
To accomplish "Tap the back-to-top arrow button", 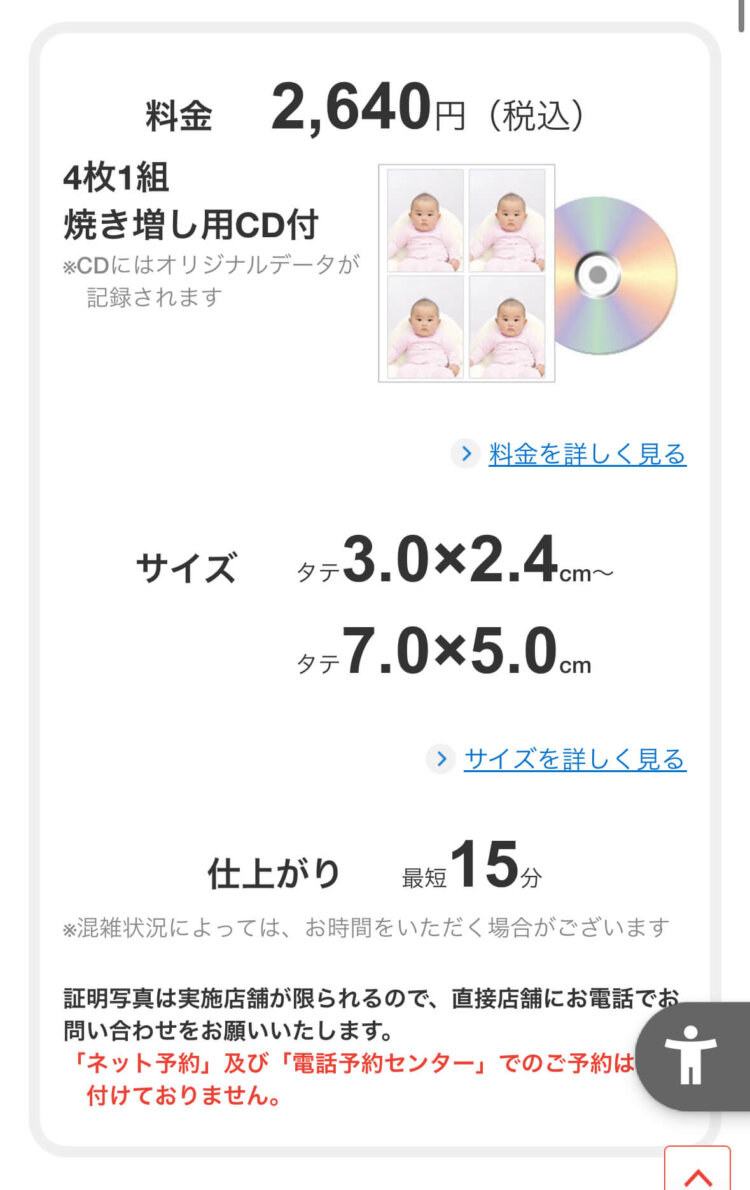I will [698, 1172].
